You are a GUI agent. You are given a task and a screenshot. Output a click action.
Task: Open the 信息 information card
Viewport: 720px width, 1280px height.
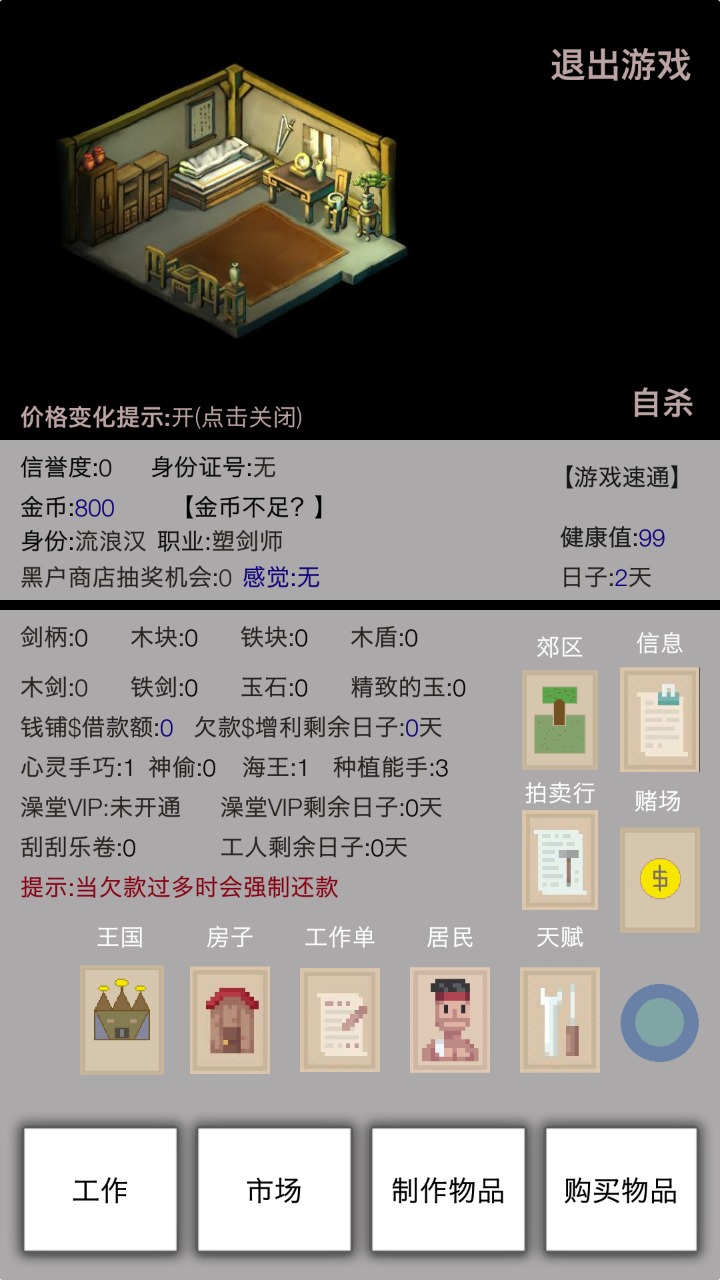659,720
